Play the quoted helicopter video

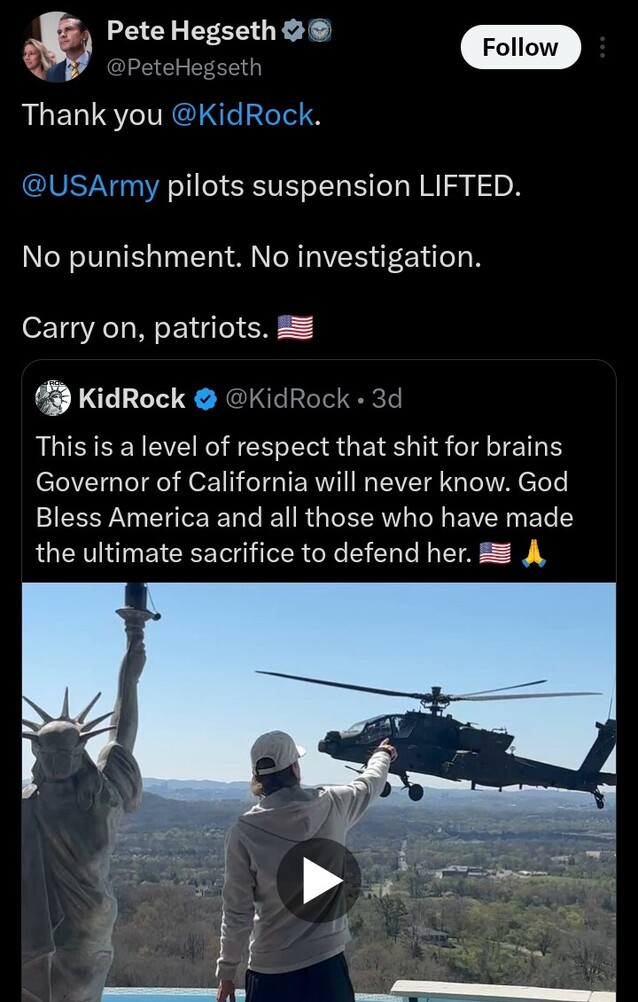(319, 880)
